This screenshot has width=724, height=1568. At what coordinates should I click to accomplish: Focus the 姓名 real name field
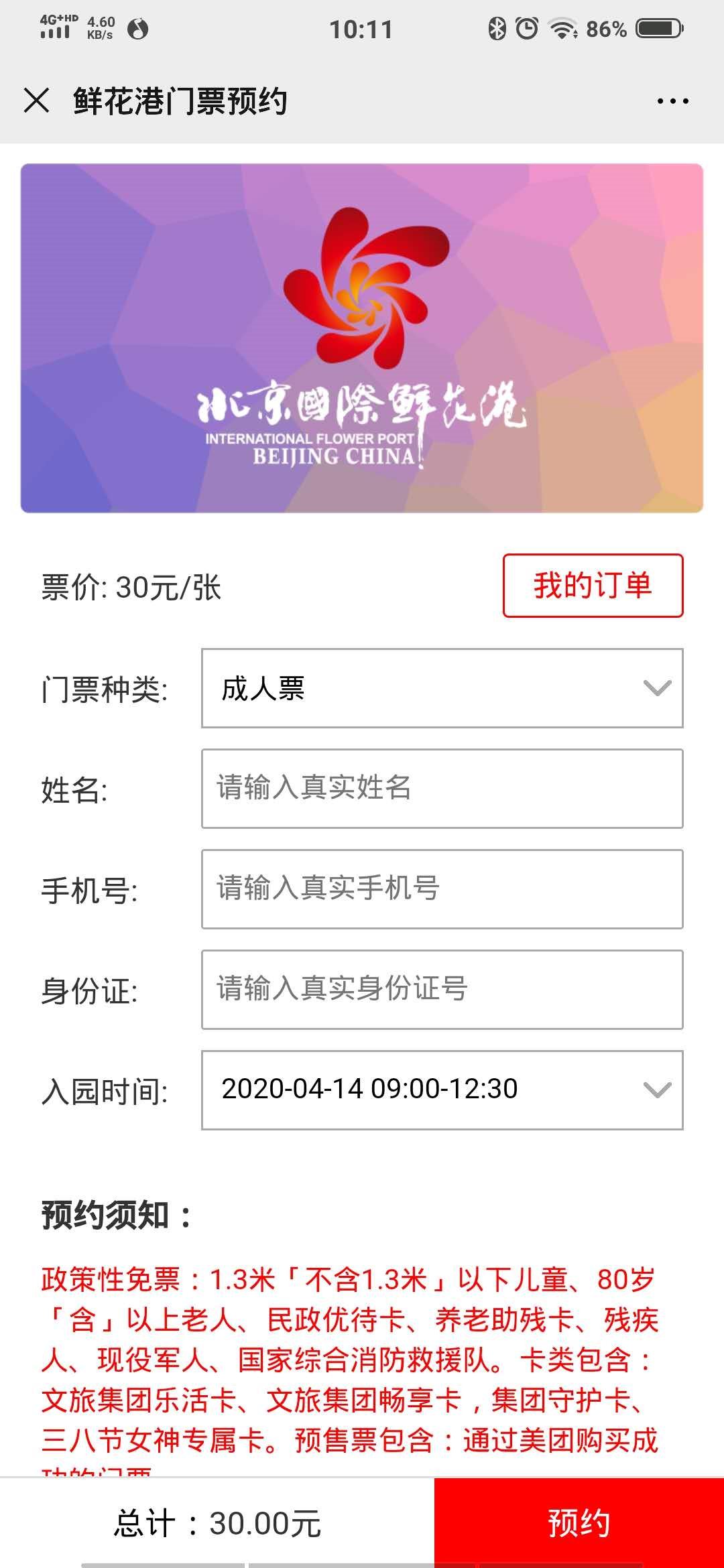coord(442,789)
